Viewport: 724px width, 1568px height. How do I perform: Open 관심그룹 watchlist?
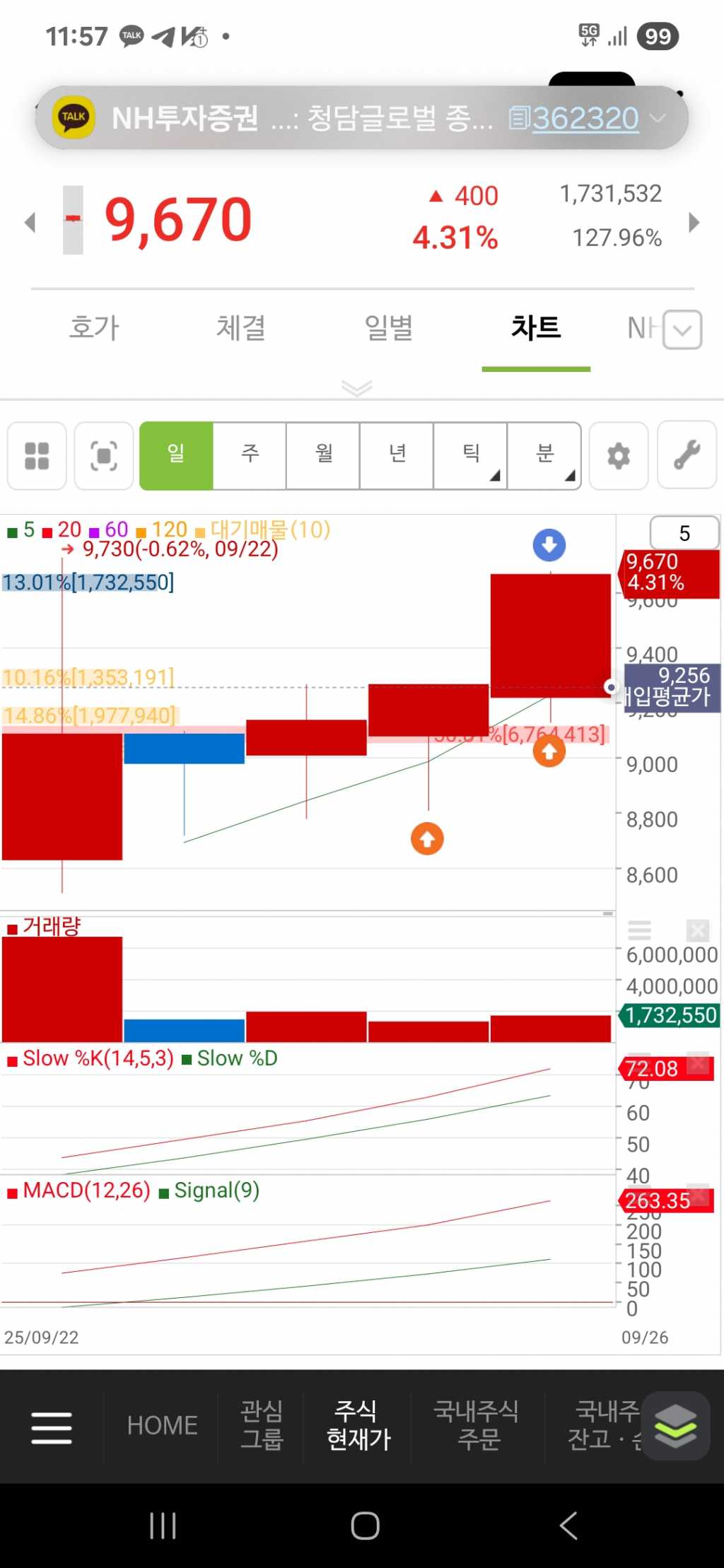click(262, 1426)
